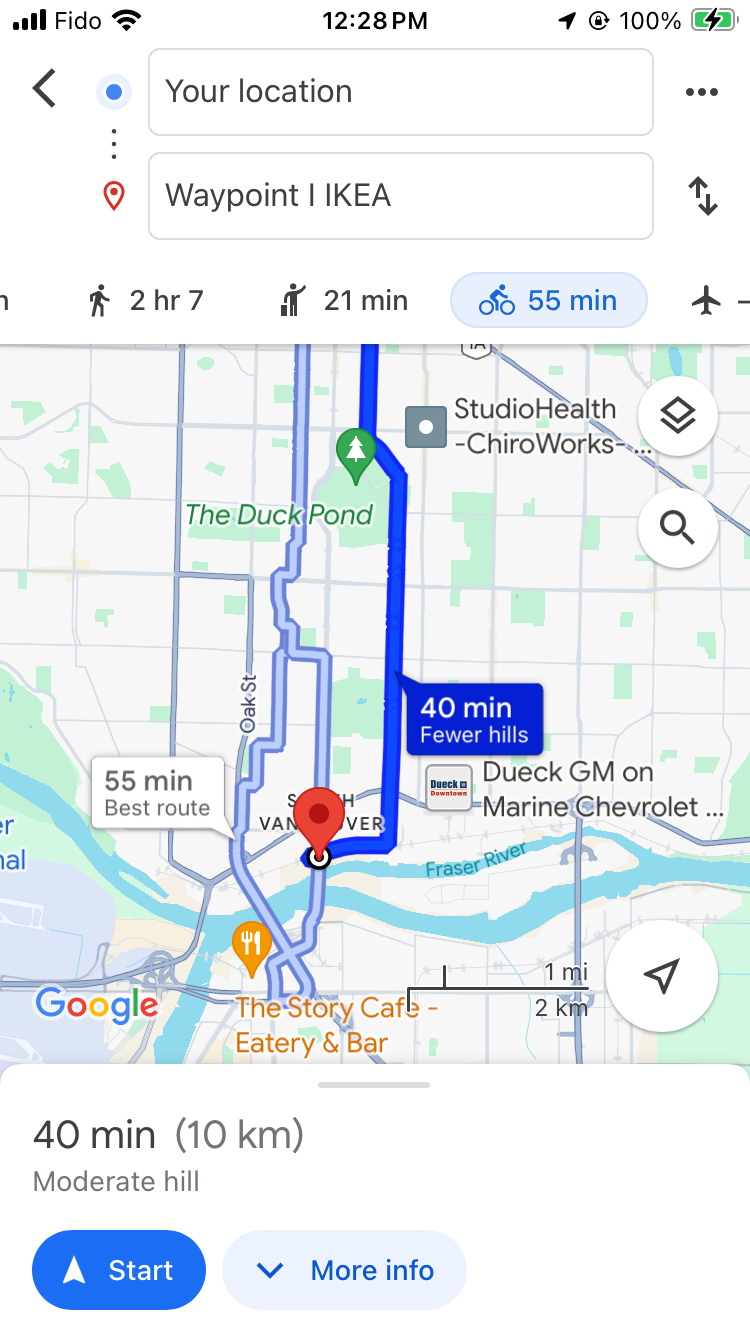Image resolution: width=750 pixels, height=1334 pixels.
Task: Recenter map with the location arrow button
Action: (661, 977)
